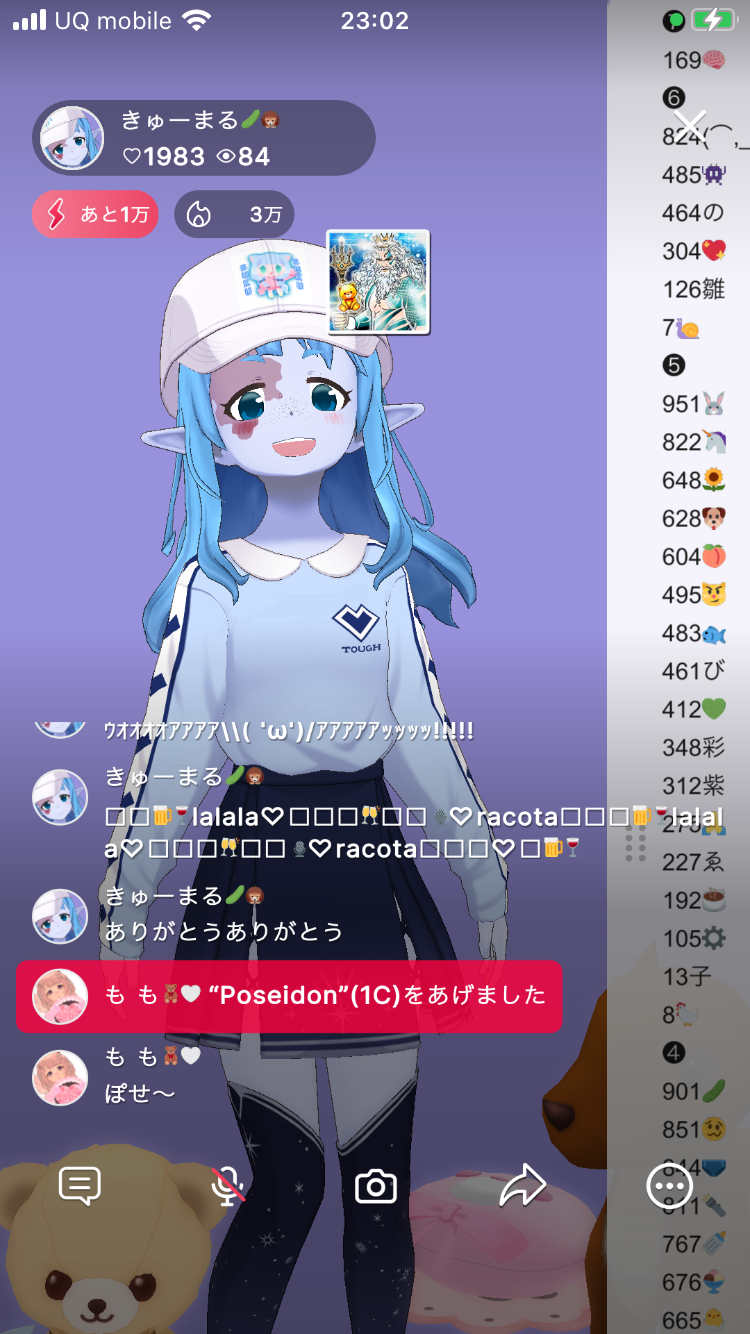The height and width of the screenshot is (1334, 750).
Task: Unmute the microphone
Action: click(229, 1186)
